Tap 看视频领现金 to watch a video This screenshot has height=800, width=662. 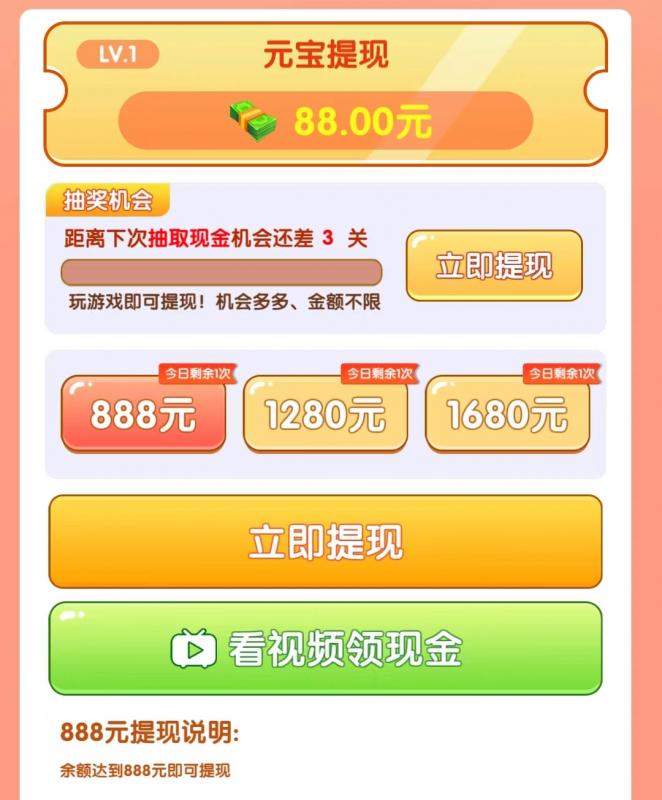pyautogui.click(x=326, y=649)
